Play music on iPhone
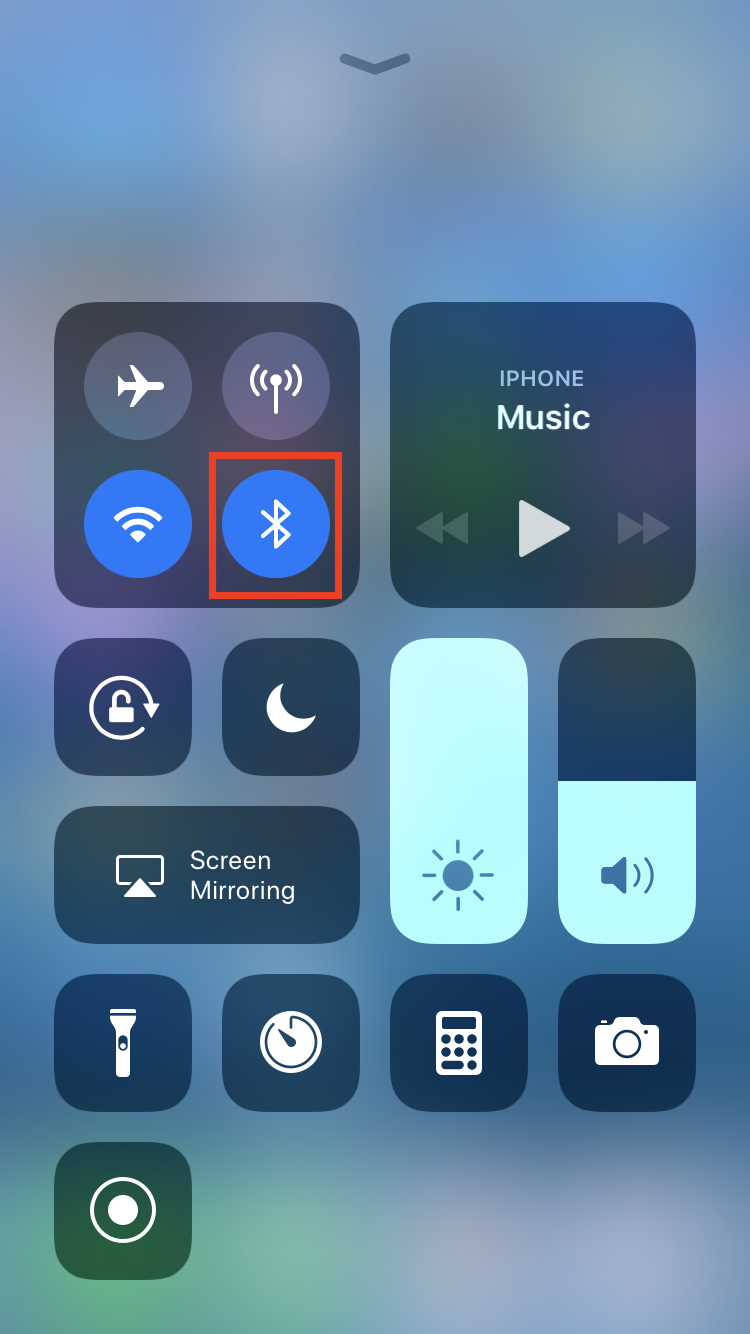 point(543,527)
